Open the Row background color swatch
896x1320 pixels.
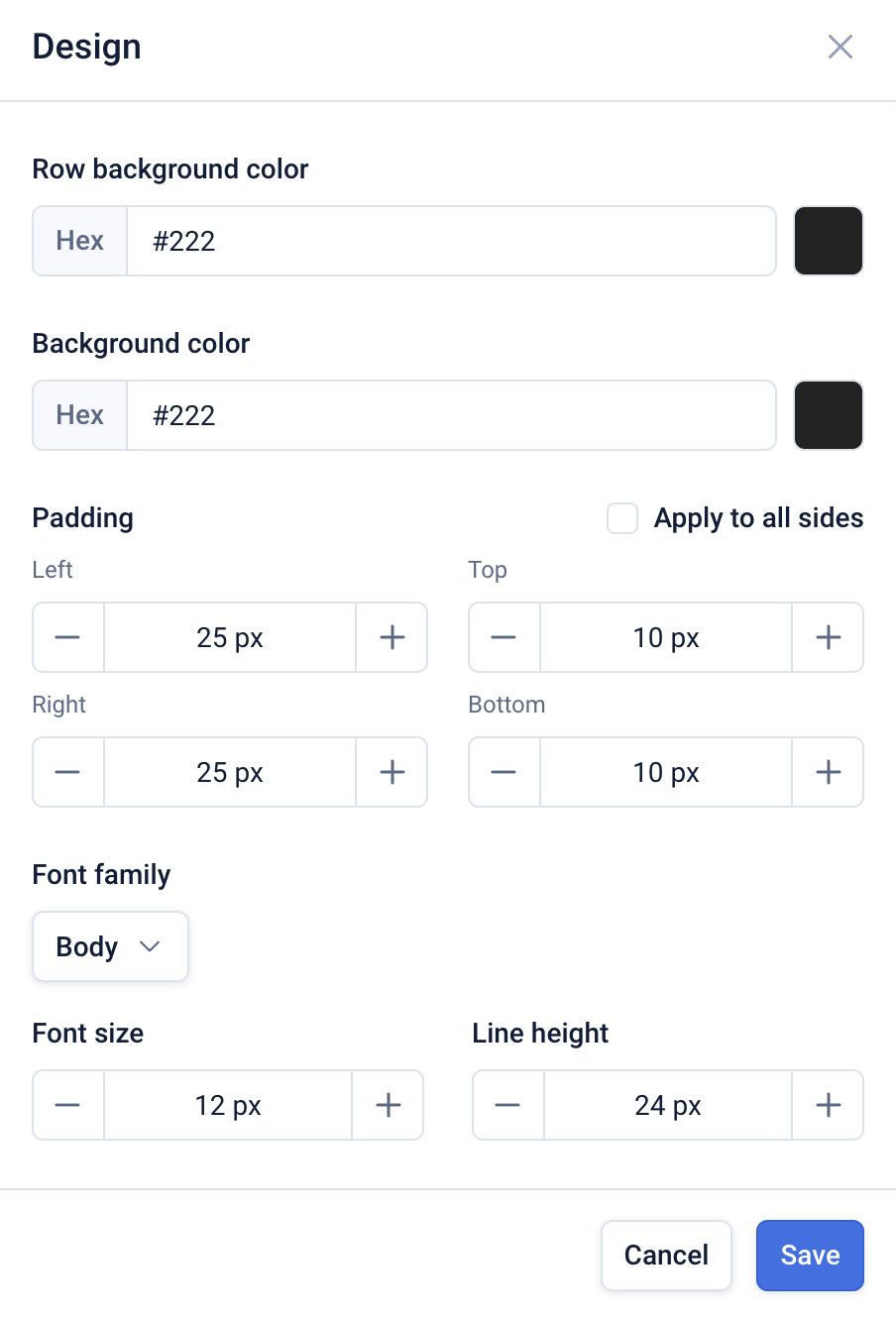(x=829, y=241)
